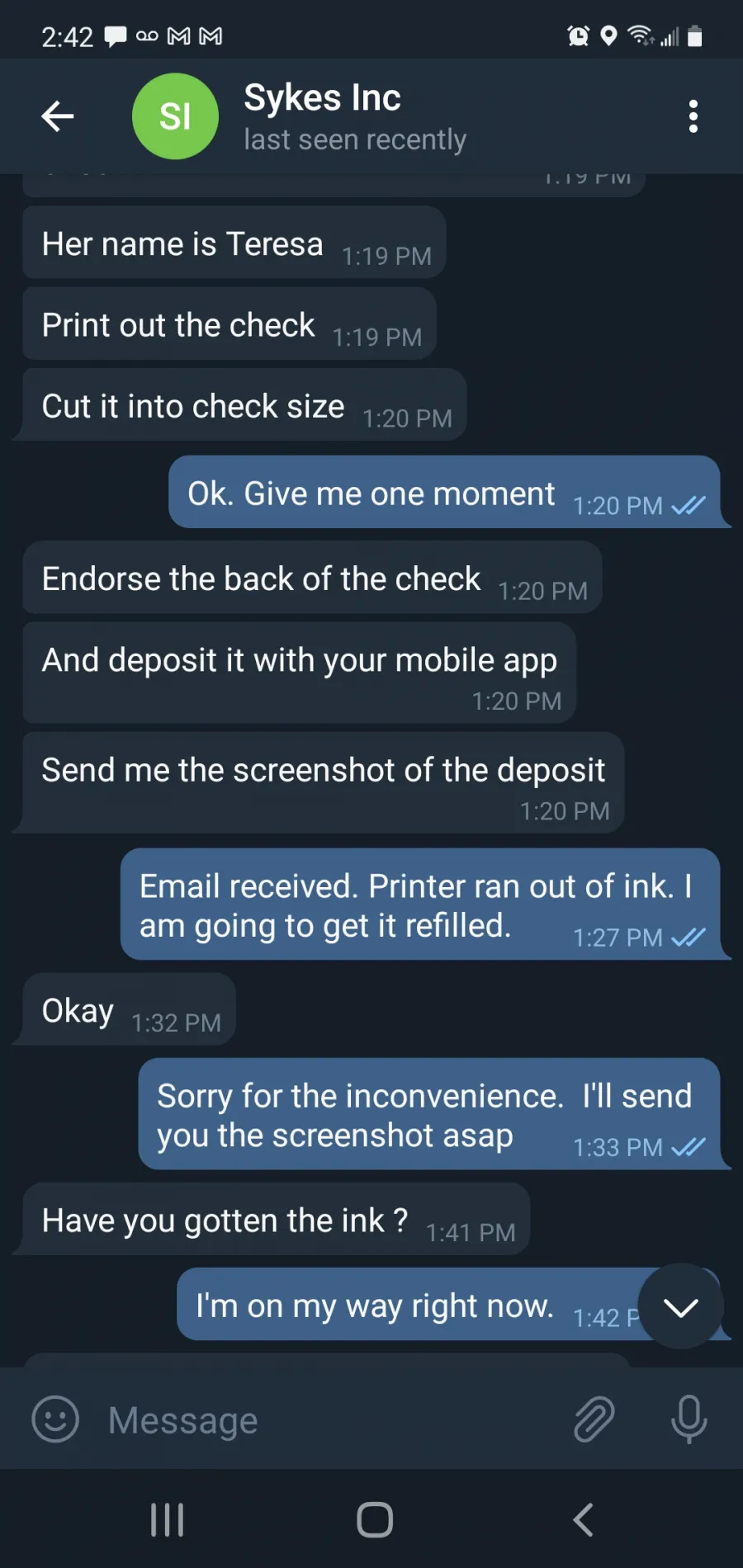
Task: Jump to the latest message
Action: tap(681, 1306)
